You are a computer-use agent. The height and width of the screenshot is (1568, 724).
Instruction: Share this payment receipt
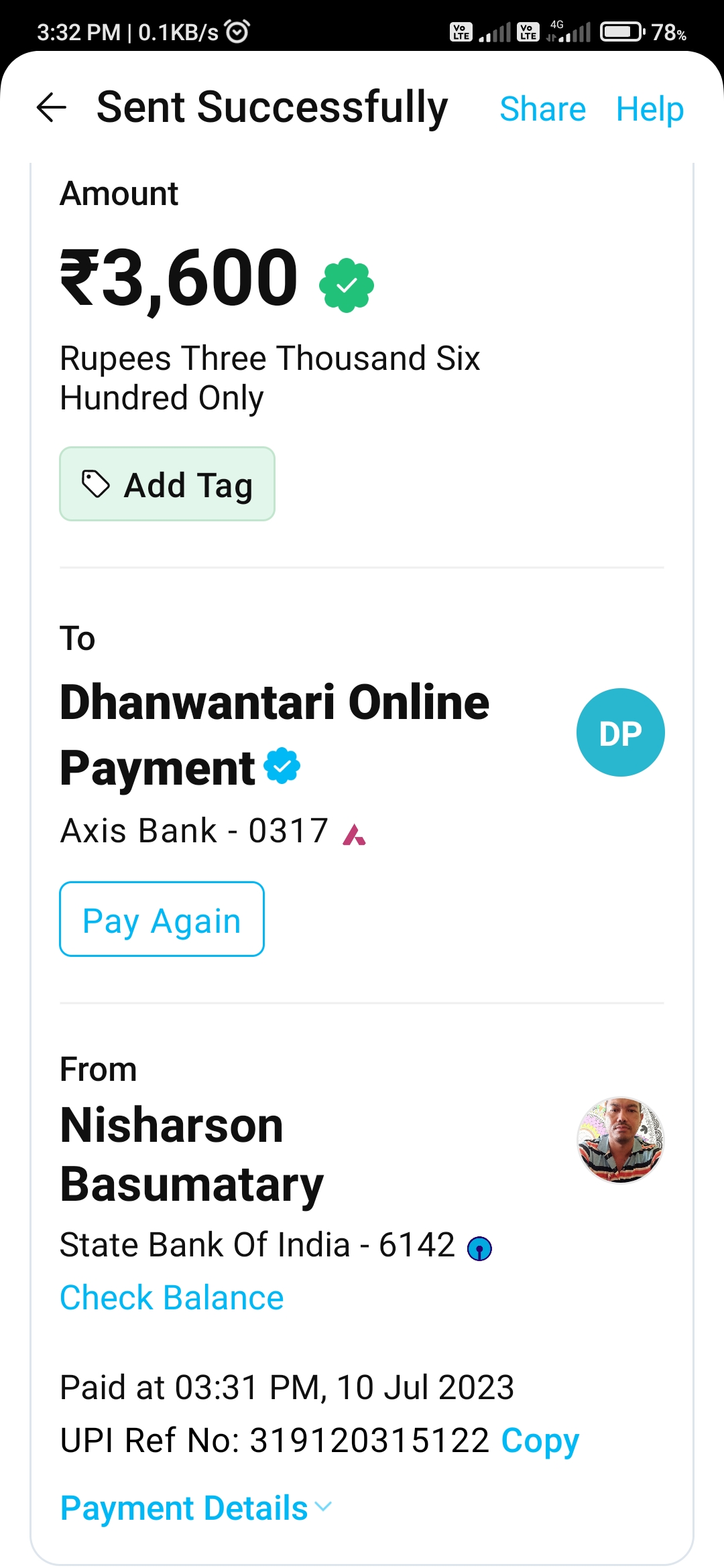[542, 109]
